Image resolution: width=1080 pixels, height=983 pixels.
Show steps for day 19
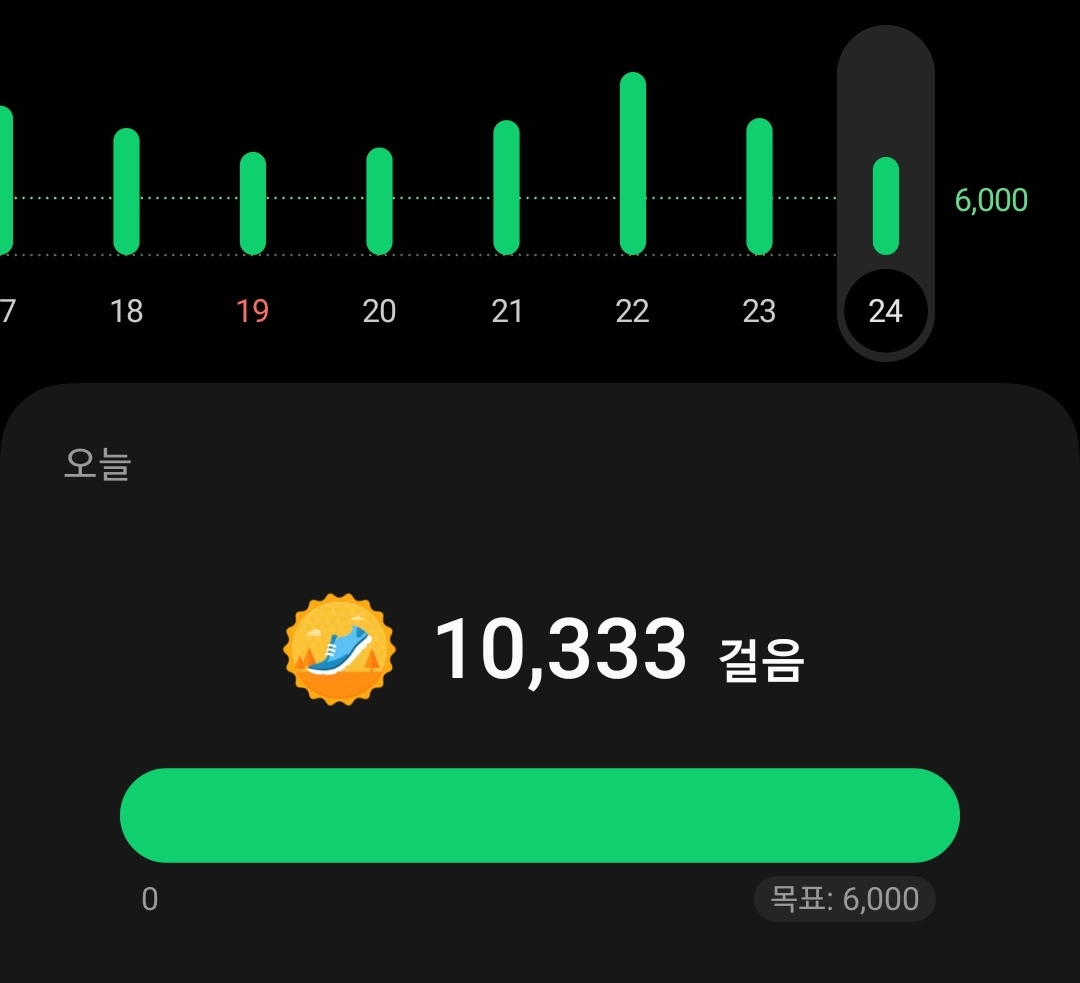point(253,203)
